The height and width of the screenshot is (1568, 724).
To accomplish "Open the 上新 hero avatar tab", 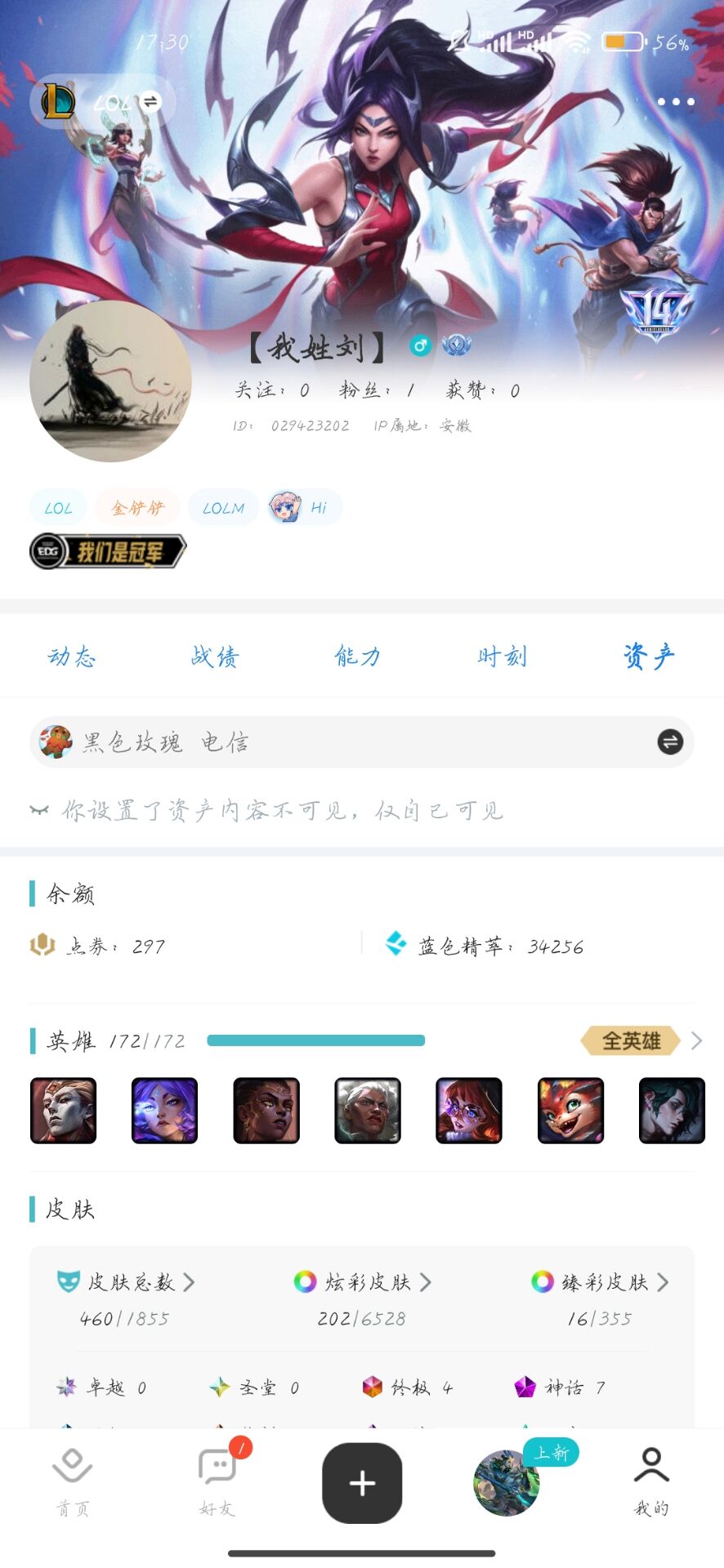I will [x=507, y=1483].
